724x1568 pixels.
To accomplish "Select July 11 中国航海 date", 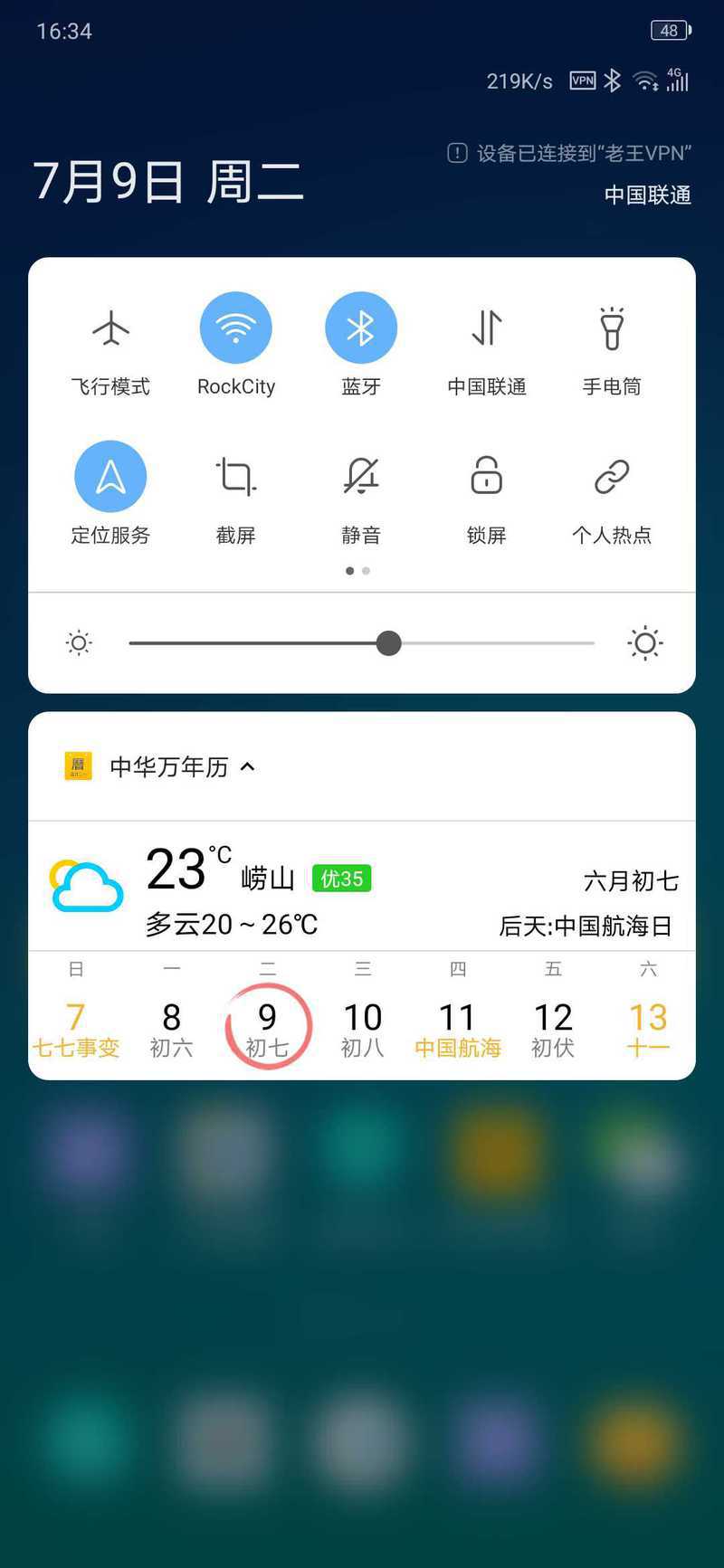I will coord(458,1030).
